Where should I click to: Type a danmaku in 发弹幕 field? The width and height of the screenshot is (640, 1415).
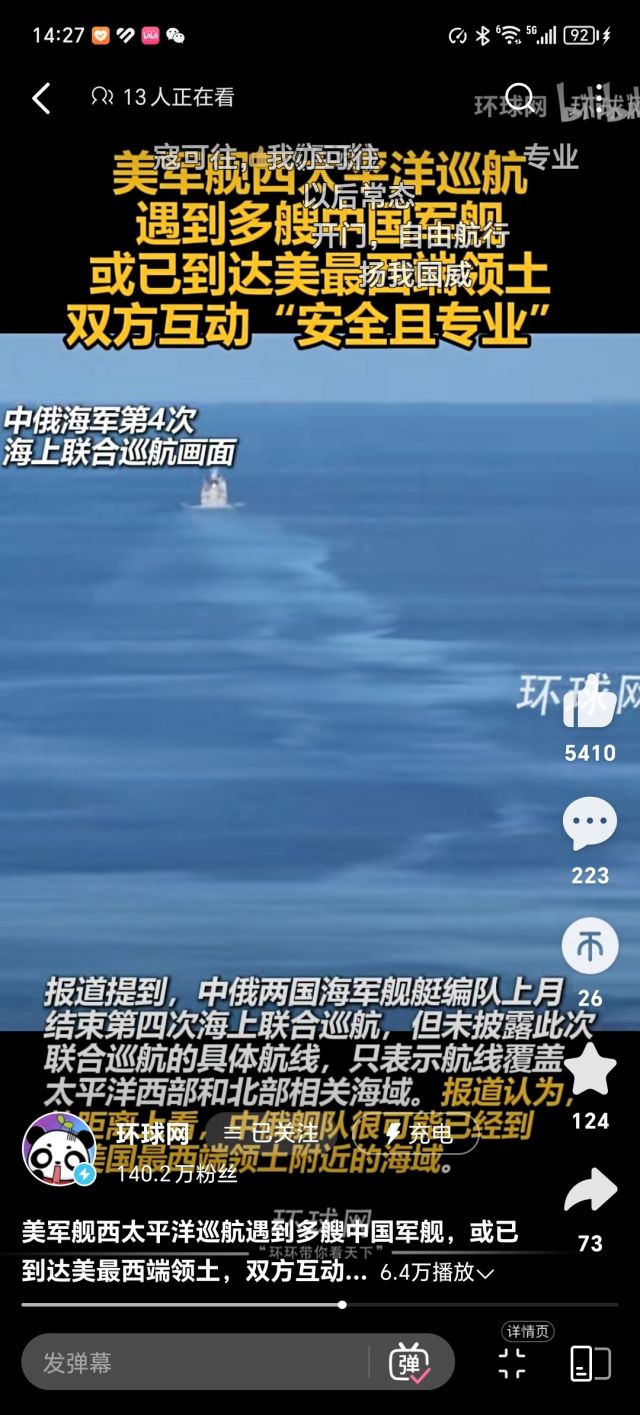point(190,1362)
